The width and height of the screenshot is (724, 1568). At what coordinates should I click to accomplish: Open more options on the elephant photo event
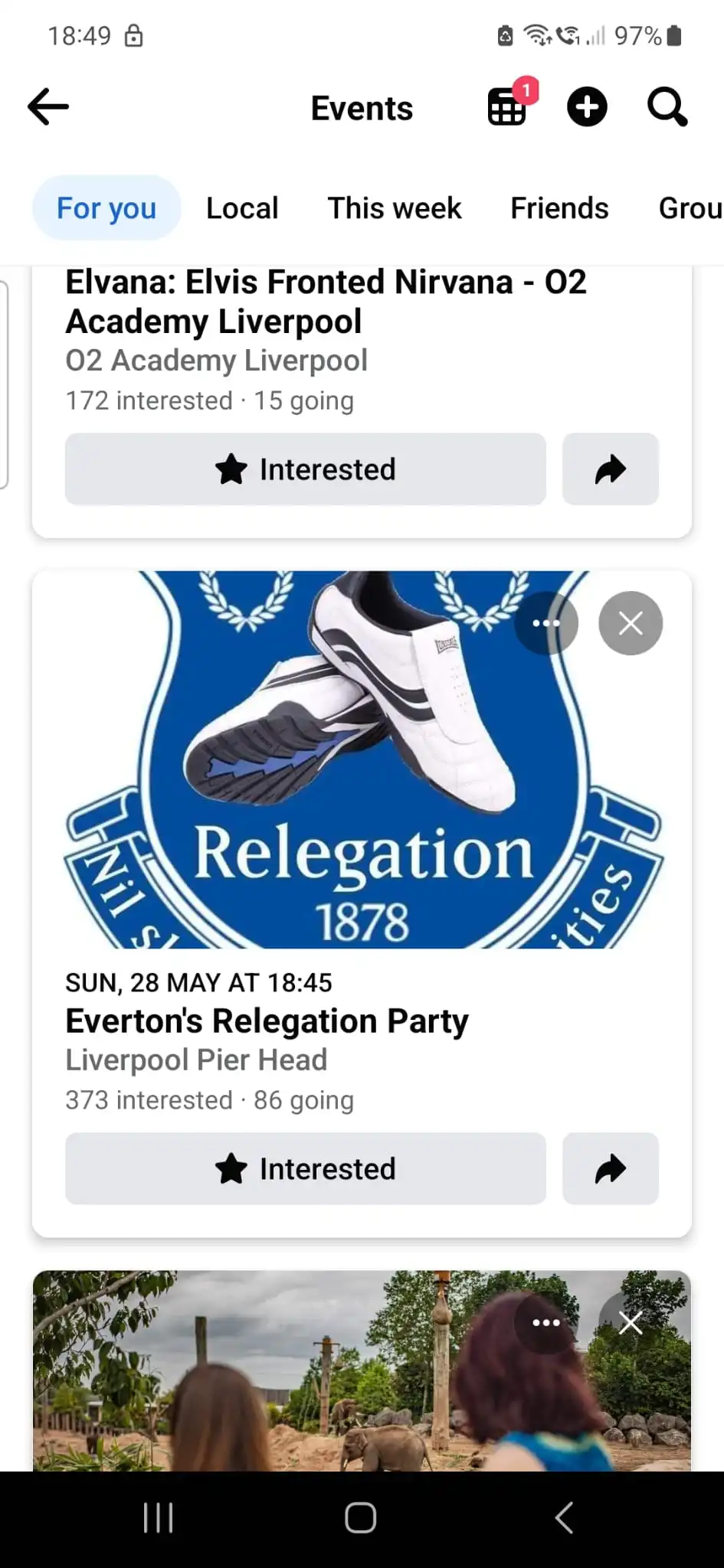pos(546,1322)
